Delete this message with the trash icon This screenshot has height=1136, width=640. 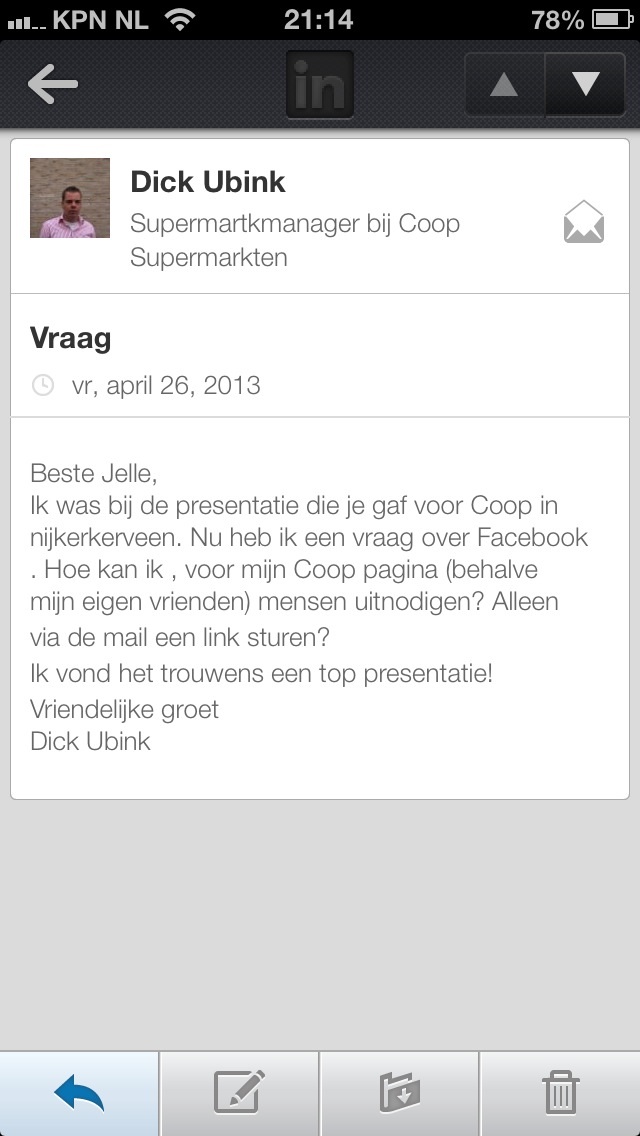click(x=560, y=1093)
